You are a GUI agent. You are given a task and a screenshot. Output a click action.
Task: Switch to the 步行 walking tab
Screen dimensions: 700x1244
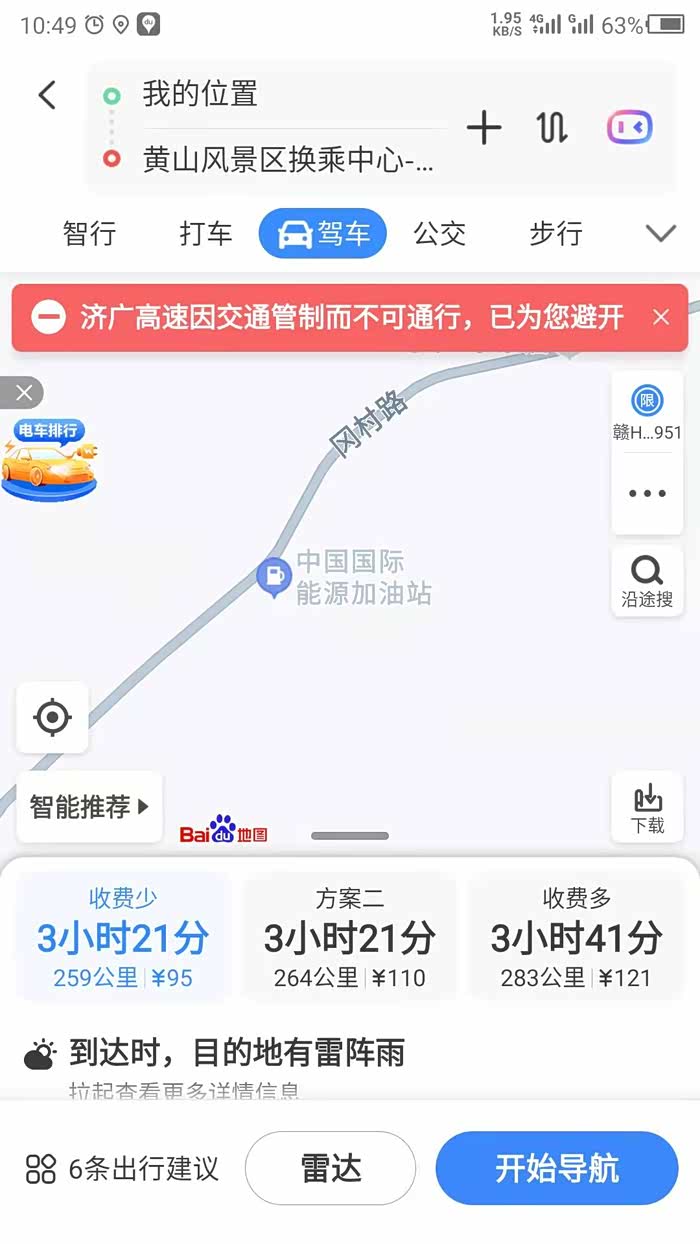(556, 234)
